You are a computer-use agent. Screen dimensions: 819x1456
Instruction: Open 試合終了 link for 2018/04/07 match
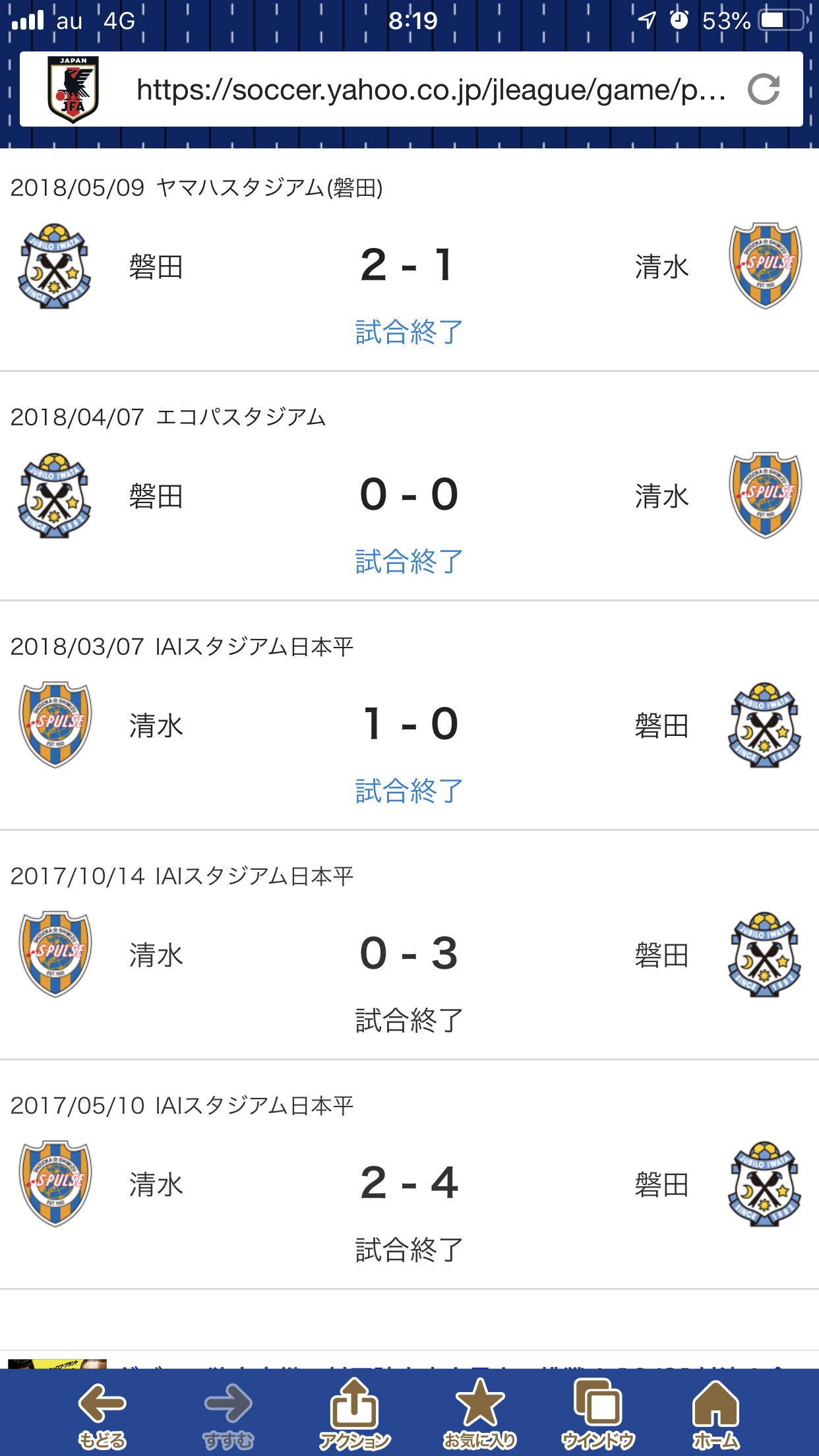[409, 561]
